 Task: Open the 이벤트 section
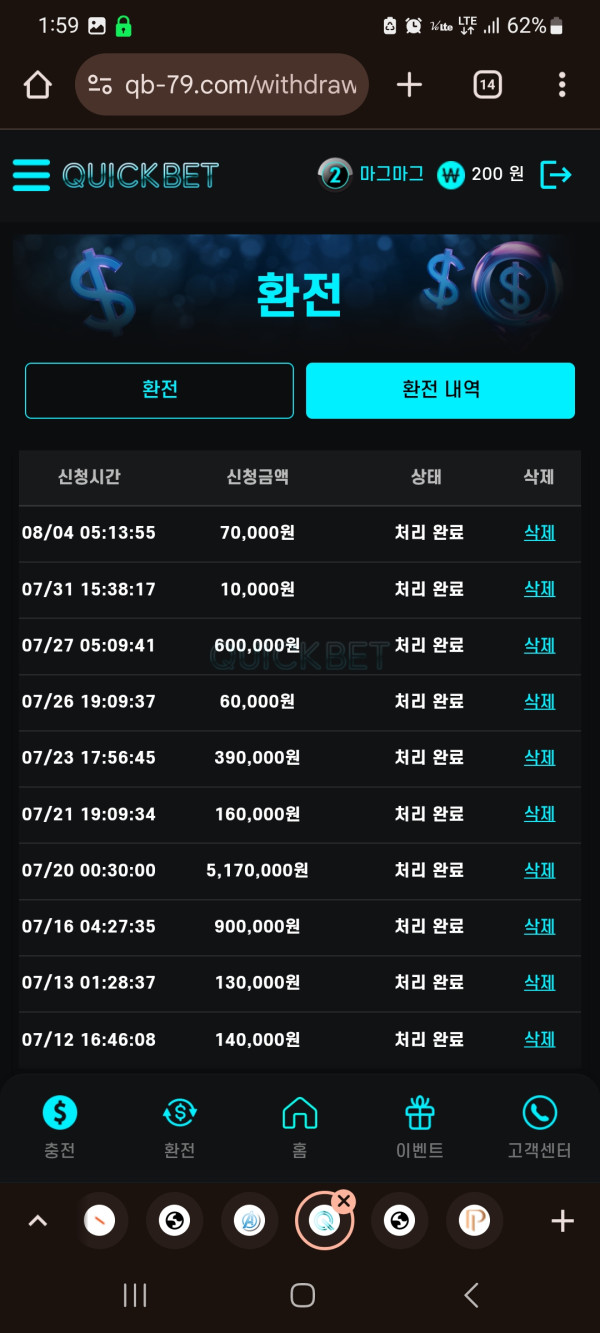pyautogui.click(x=420, y=1126)
